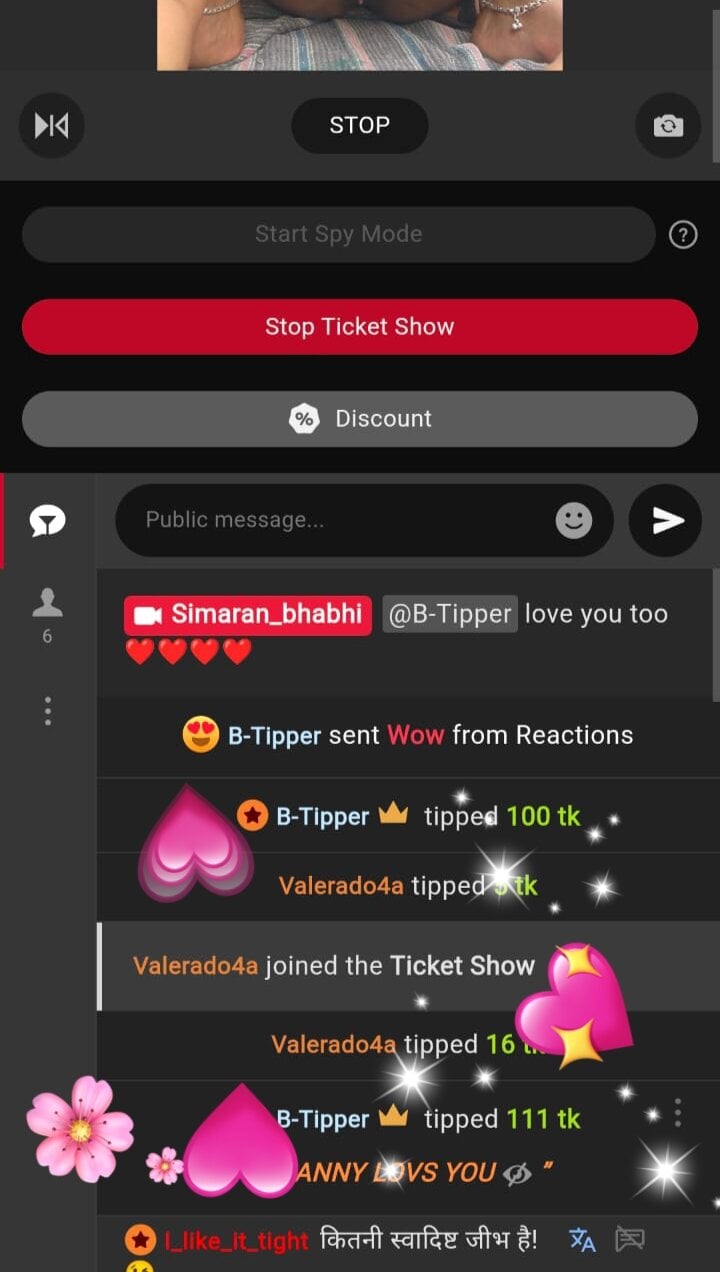
Task: Translate l_like_it_tight's Hindi message
Action: coord(582,1241)
